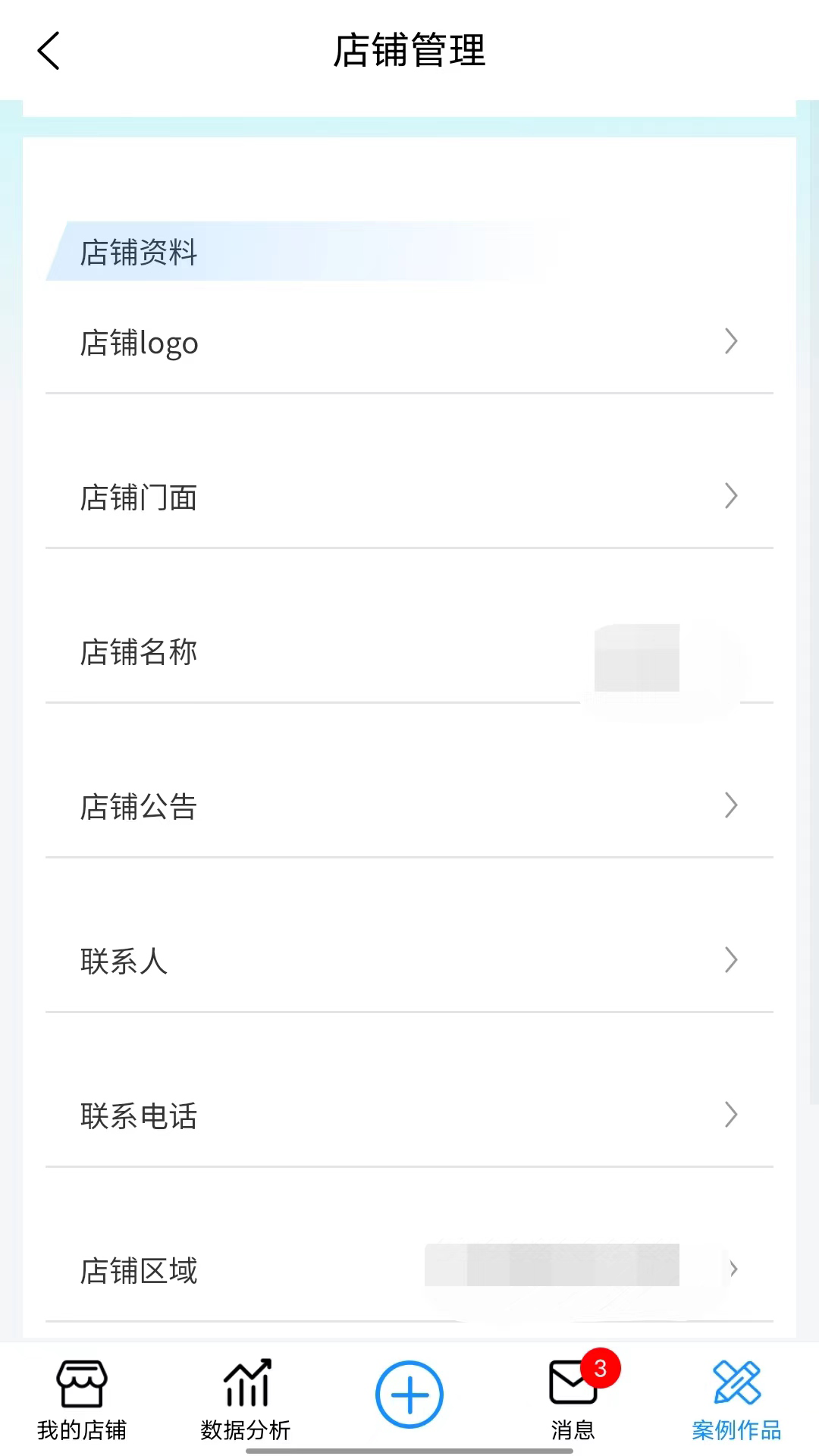819x1456 pixels.
Task: Open the 店铺名称 row
Action: 409,652
